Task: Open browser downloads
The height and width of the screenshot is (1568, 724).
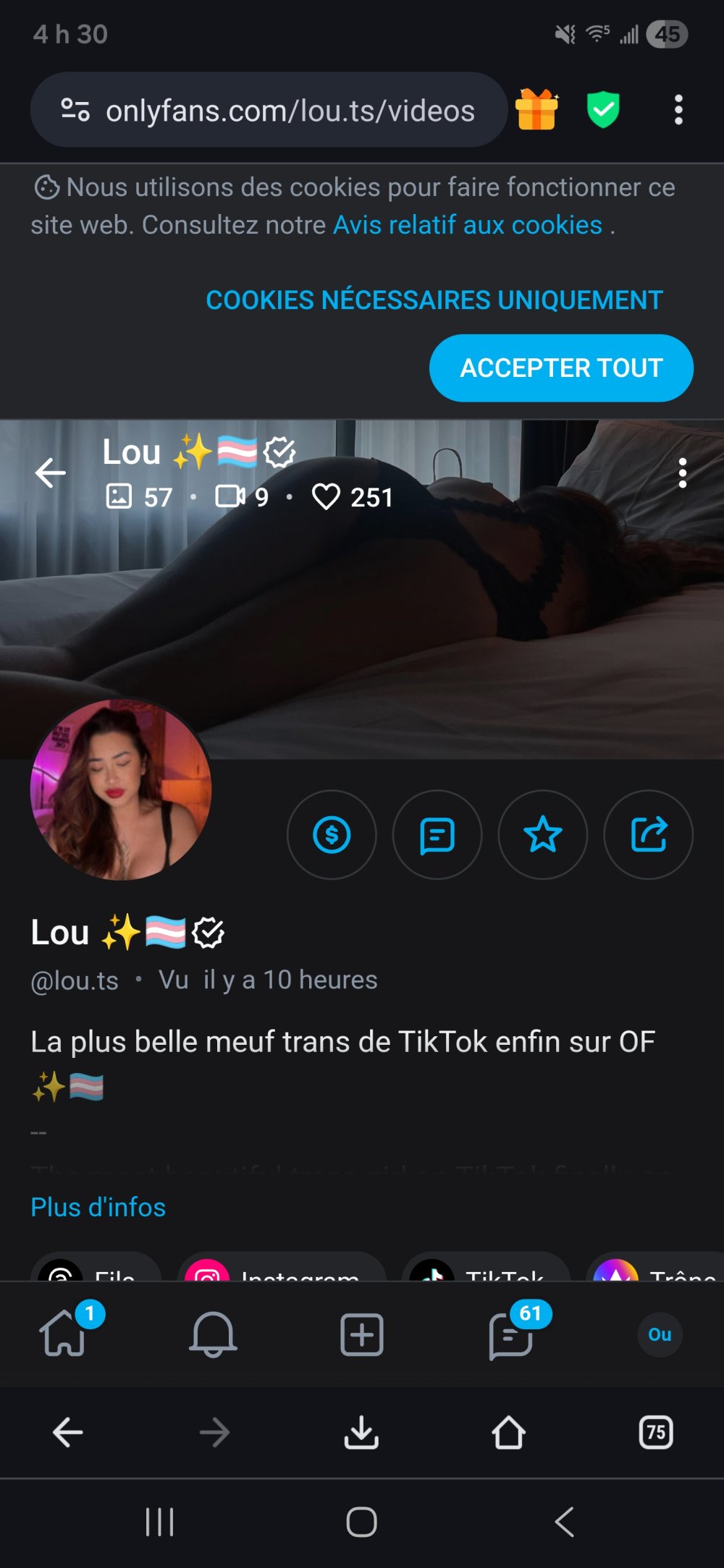Action: (361, 1432)
